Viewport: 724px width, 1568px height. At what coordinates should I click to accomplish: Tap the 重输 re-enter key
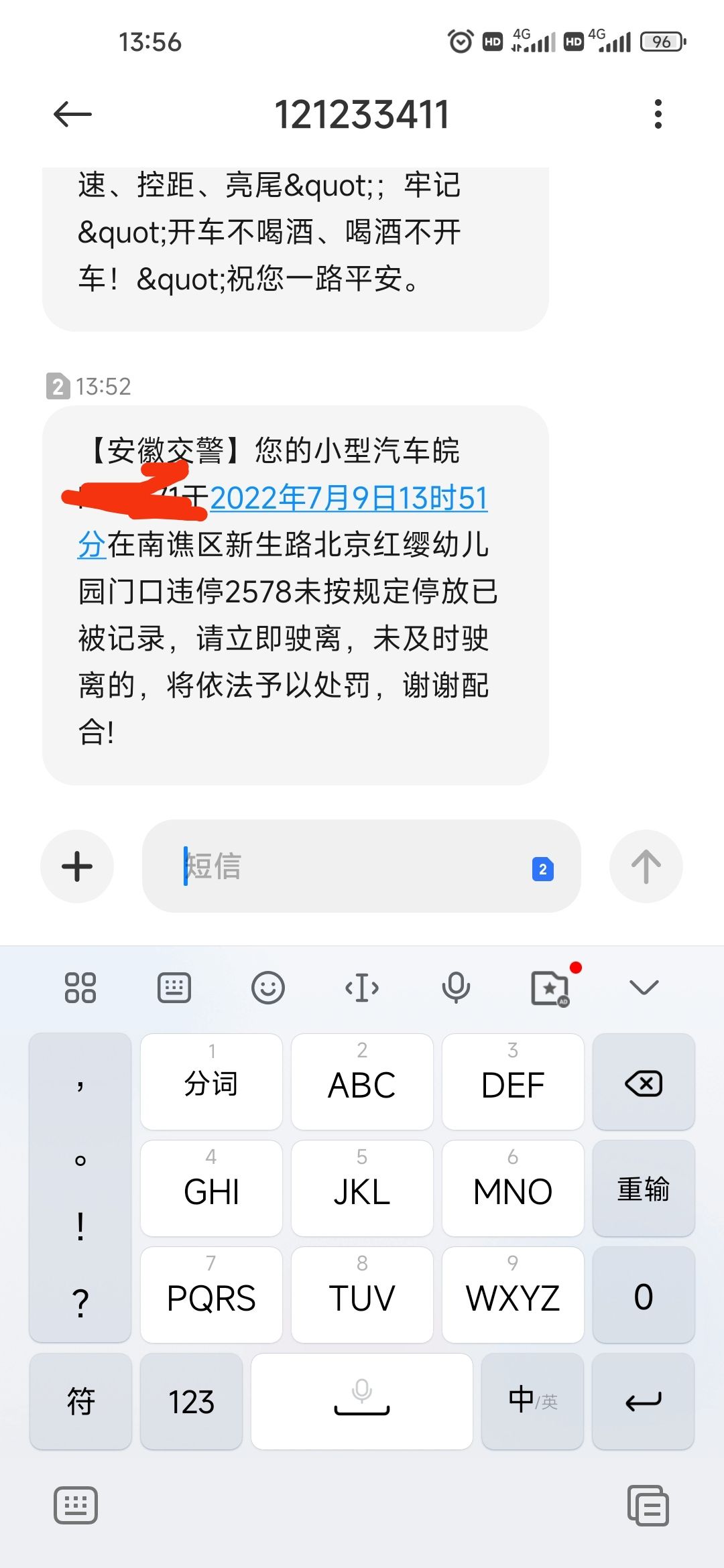(644, 1189)
